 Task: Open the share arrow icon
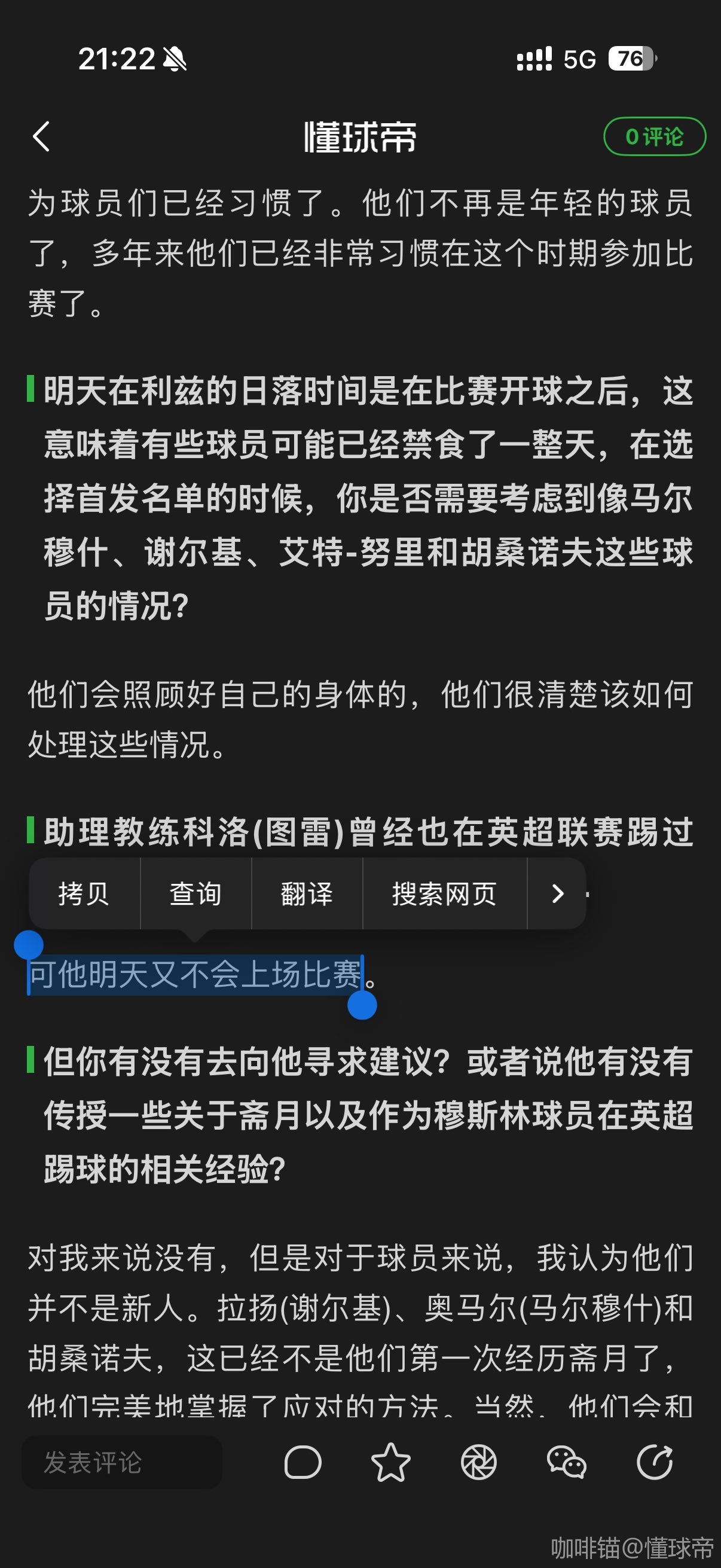[x=655, y=1462]
